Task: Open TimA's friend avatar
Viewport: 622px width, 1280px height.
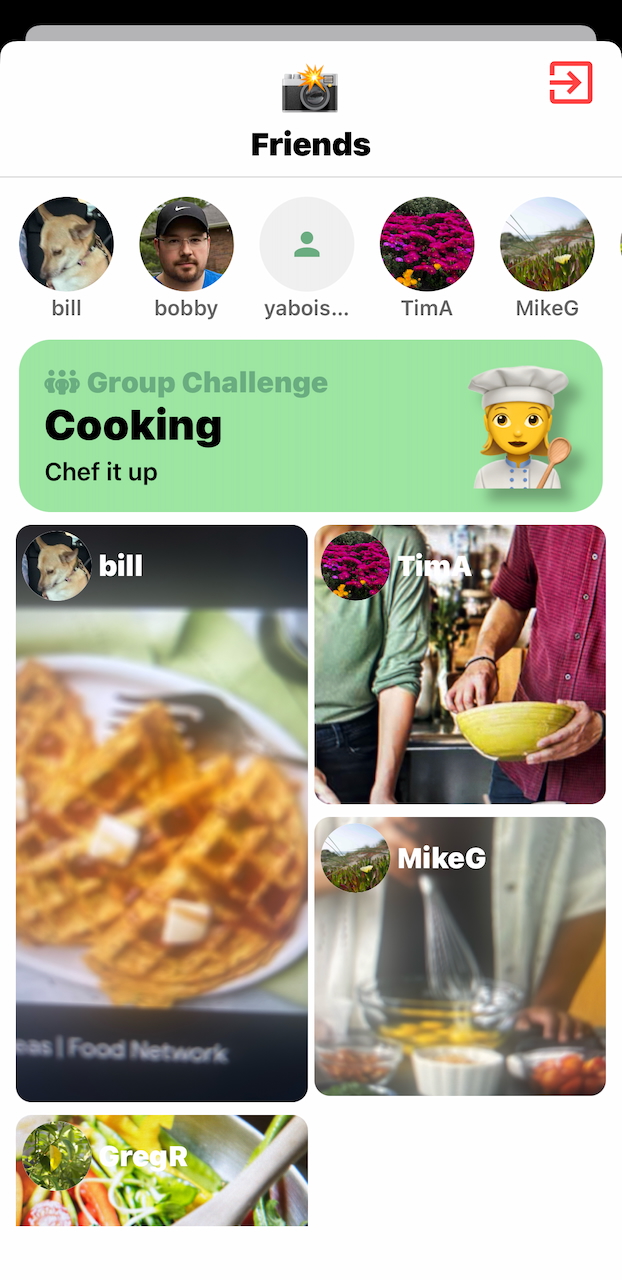Action: [427, 244]
